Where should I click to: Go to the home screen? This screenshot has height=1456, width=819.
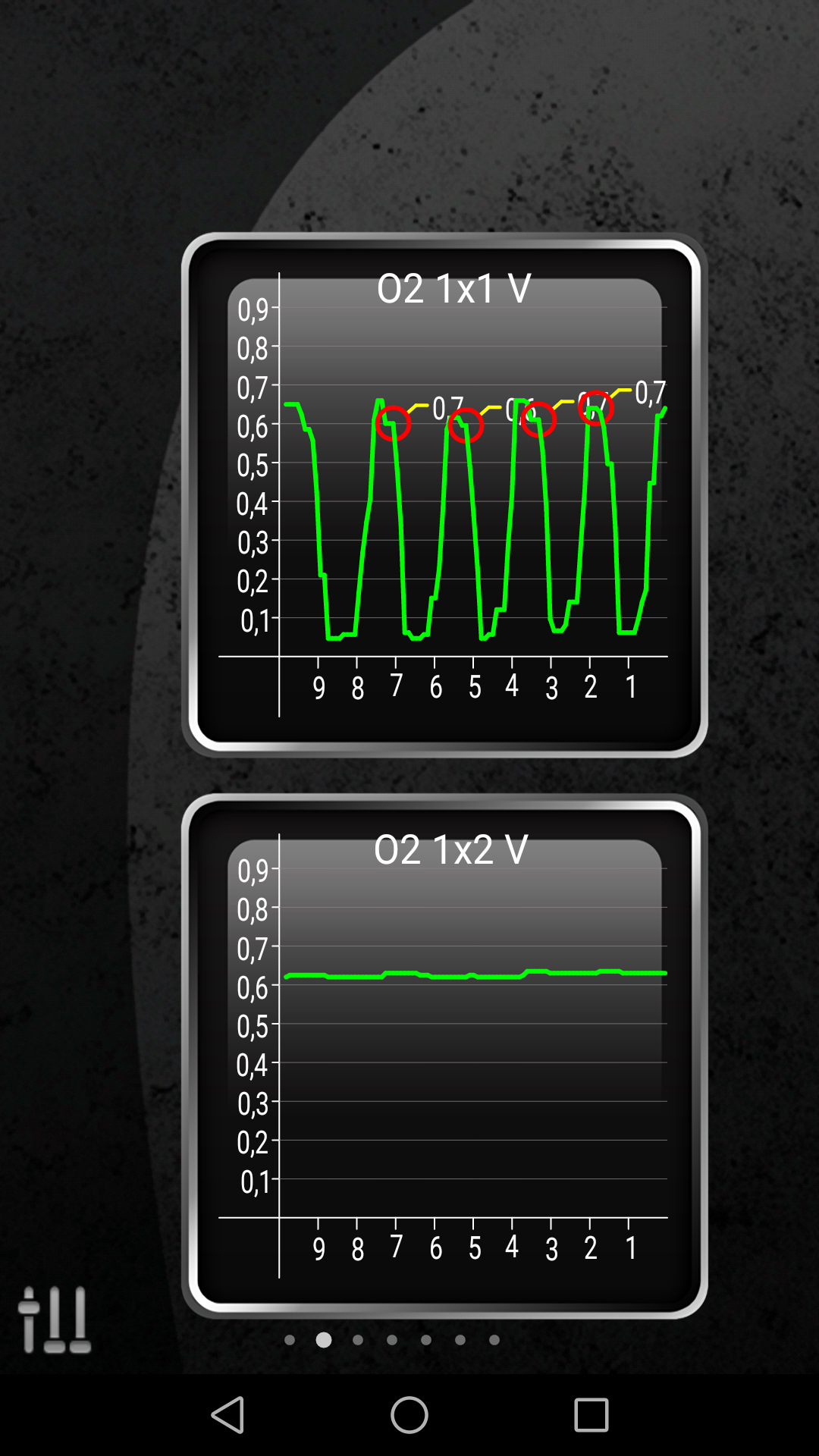coord(409,1415)
